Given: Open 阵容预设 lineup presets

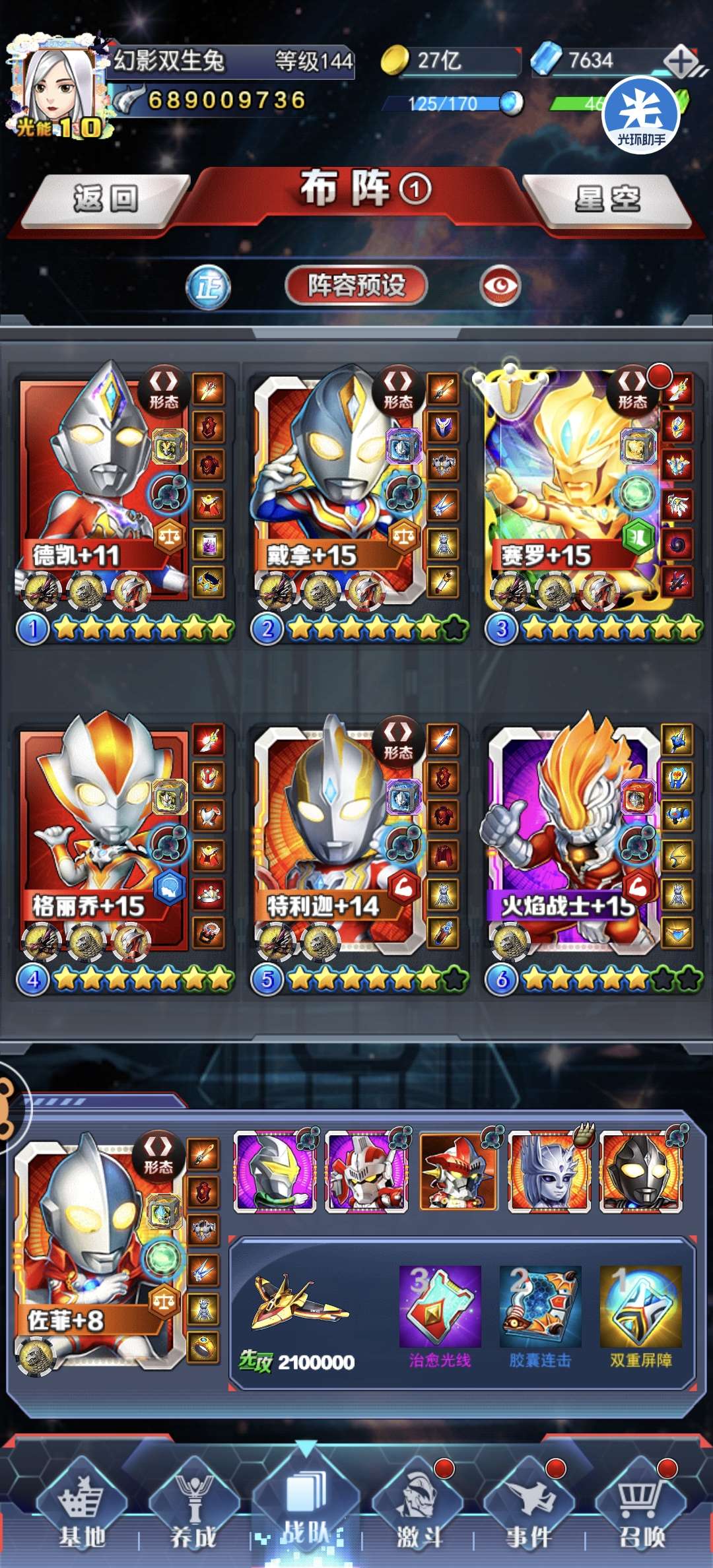Looking at the screenshot, I should 356,286.
